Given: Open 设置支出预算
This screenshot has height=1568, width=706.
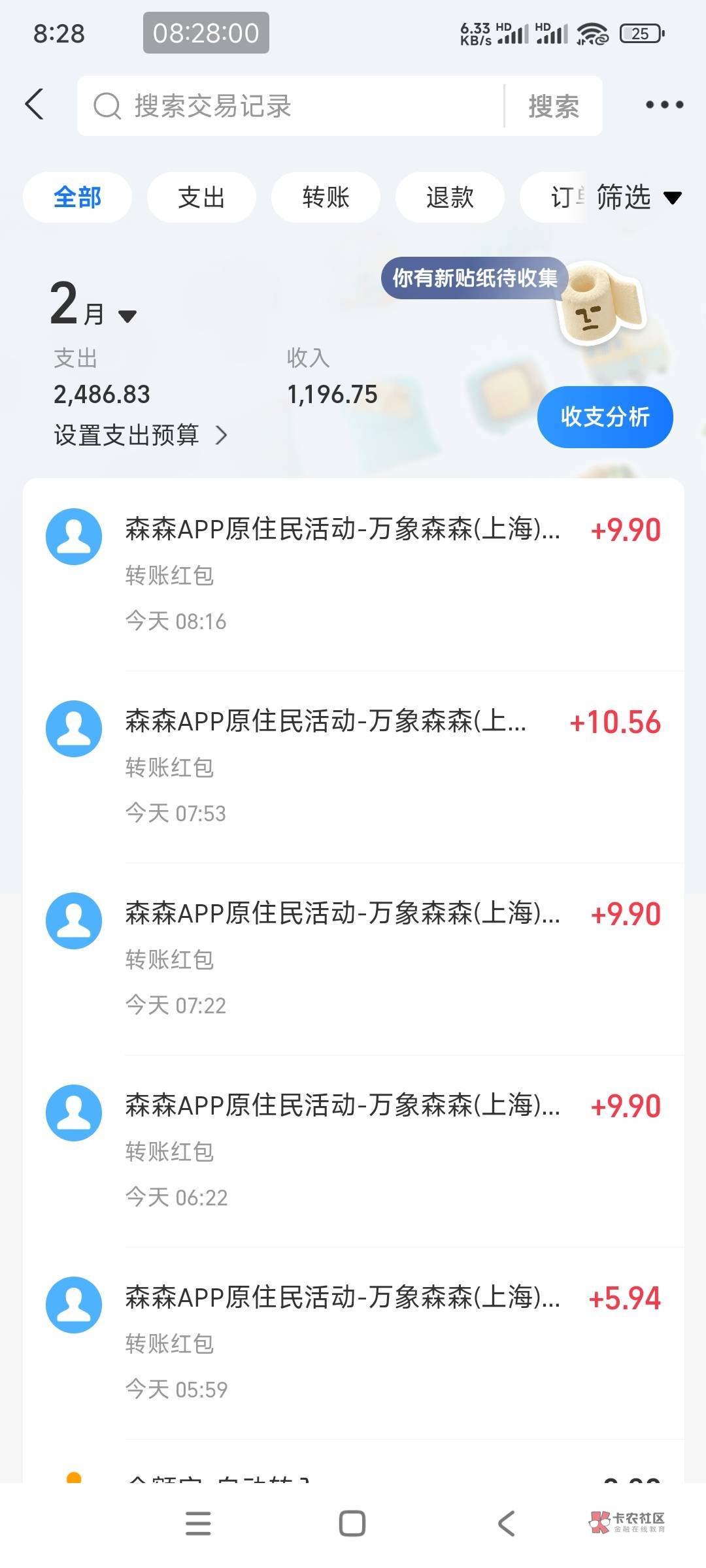Looking at the screenshot, I should pos(140,435).
